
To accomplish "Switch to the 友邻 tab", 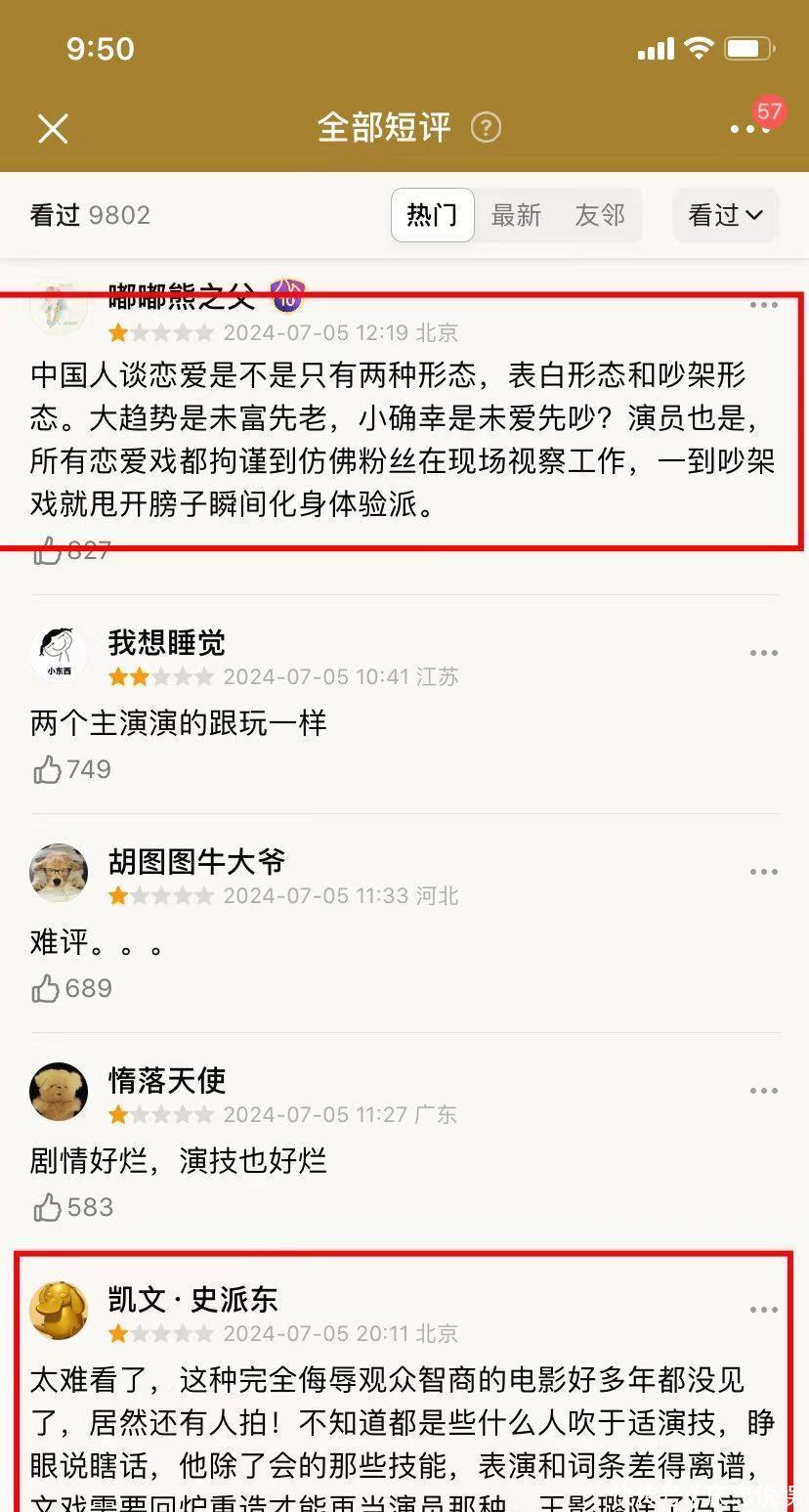I will click(x=599, y=215).
